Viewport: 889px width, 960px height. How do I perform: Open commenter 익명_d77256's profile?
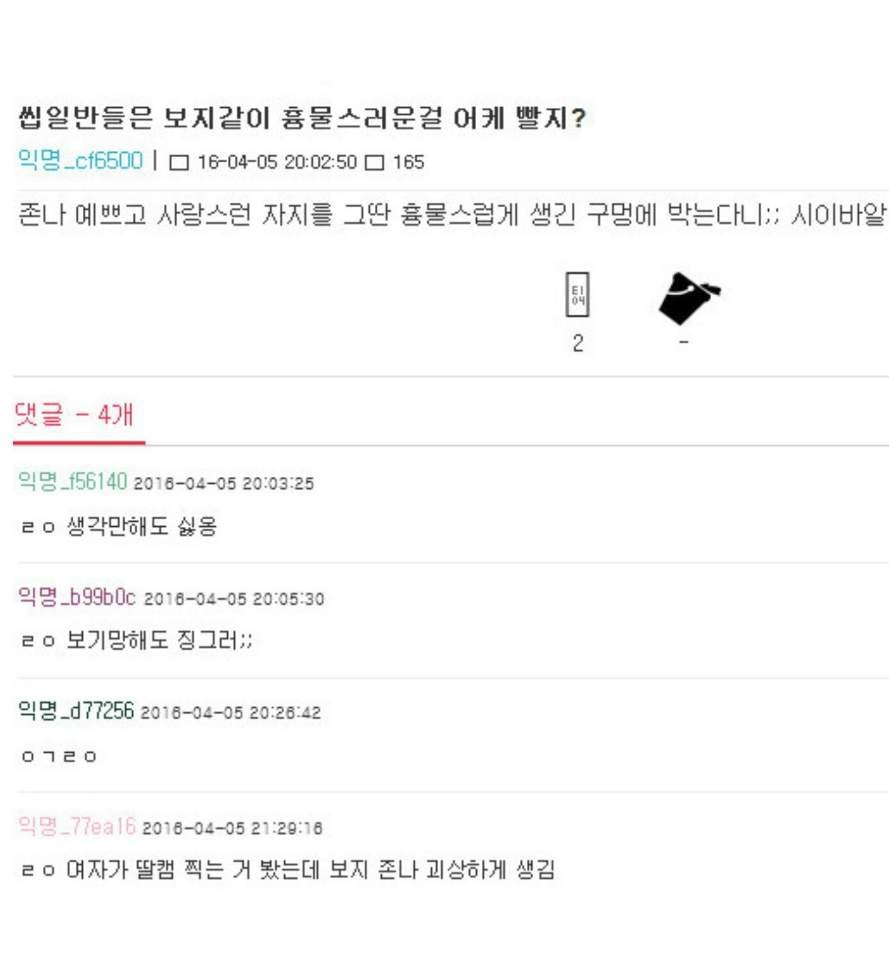(77, 712)
